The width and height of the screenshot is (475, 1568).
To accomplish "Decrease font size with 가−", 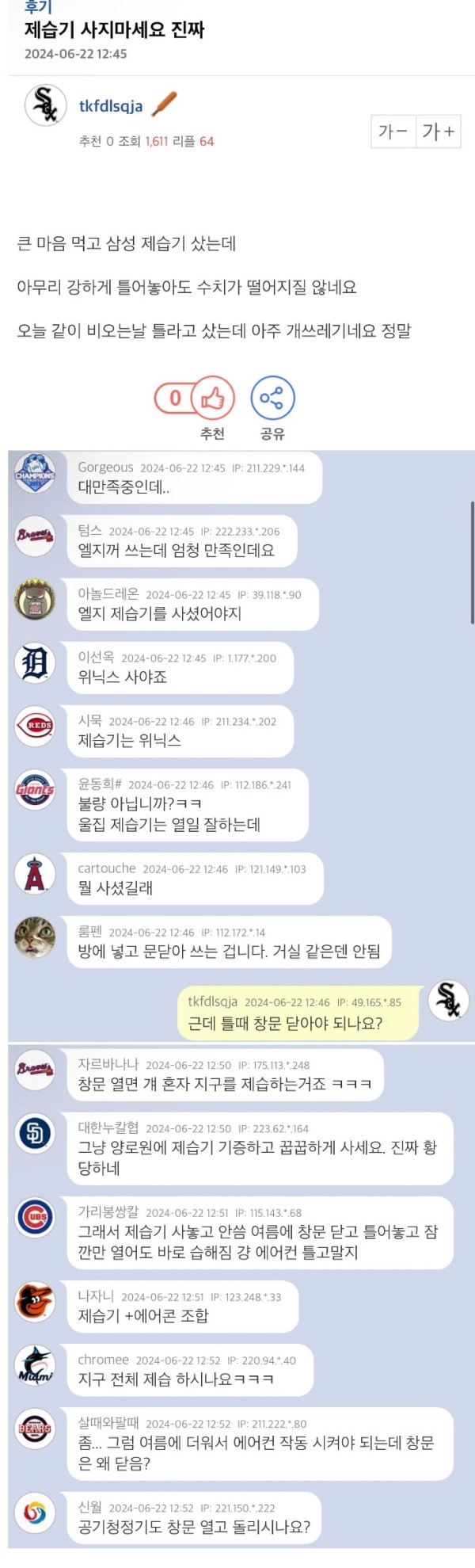I will (x=393, y=132).
